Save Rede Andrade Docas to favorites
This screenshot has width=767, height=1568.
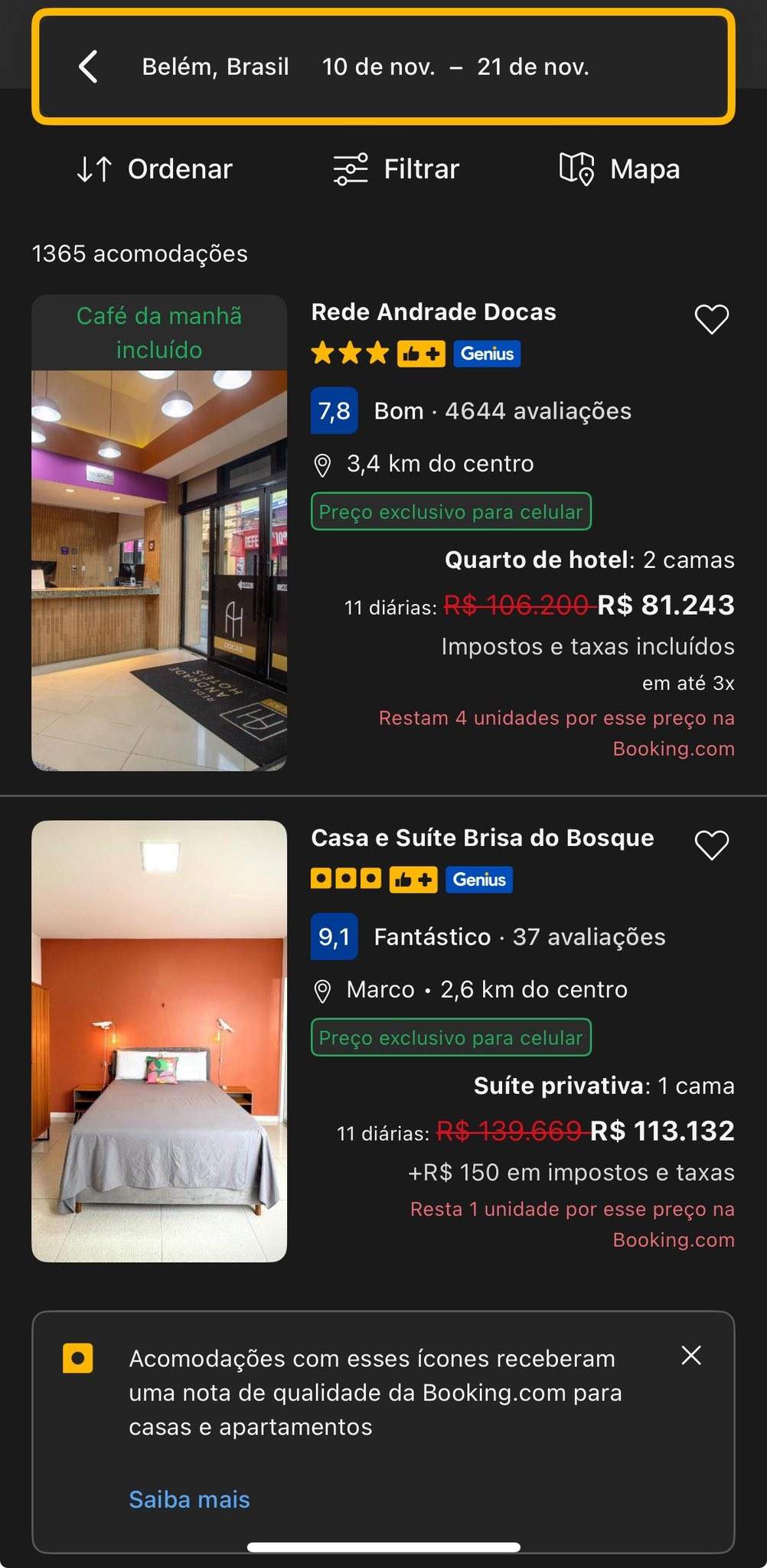pyautogui.click(x=711, y=319)
